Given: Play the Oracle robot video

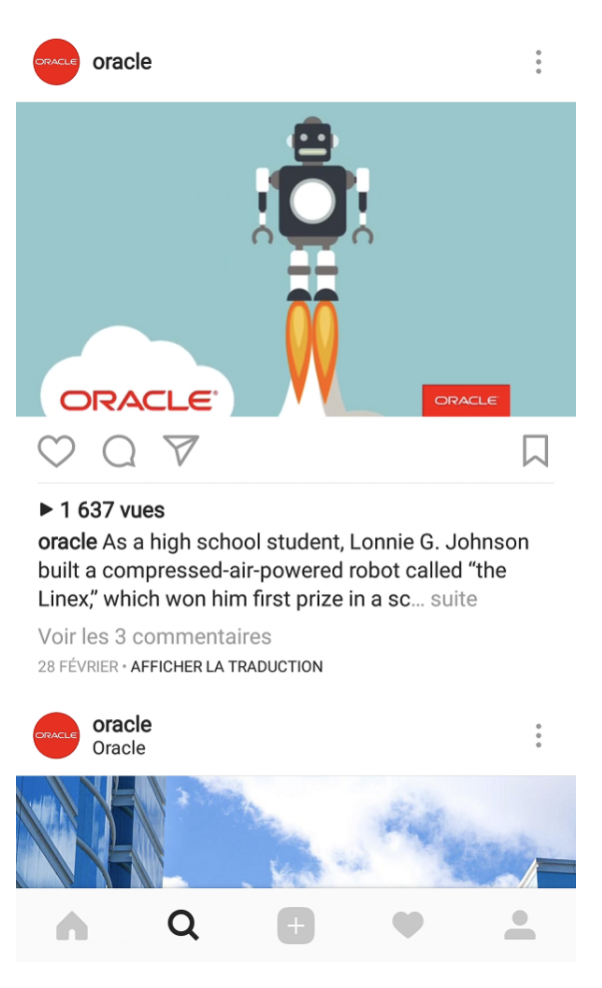Looking at the screenshot, I should click(x=296, y=259).
